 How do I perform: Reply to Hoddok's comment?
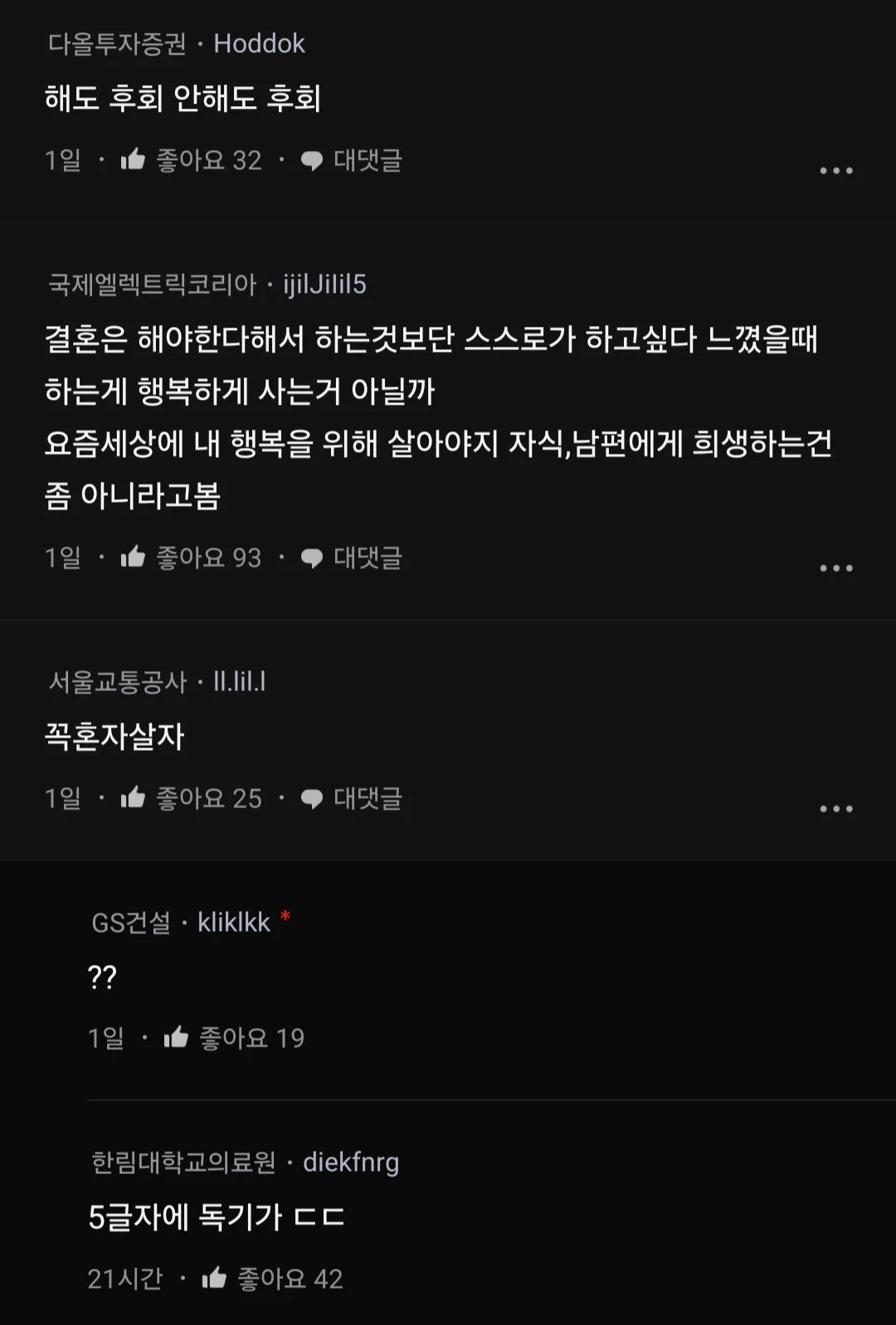click(352, 160)
